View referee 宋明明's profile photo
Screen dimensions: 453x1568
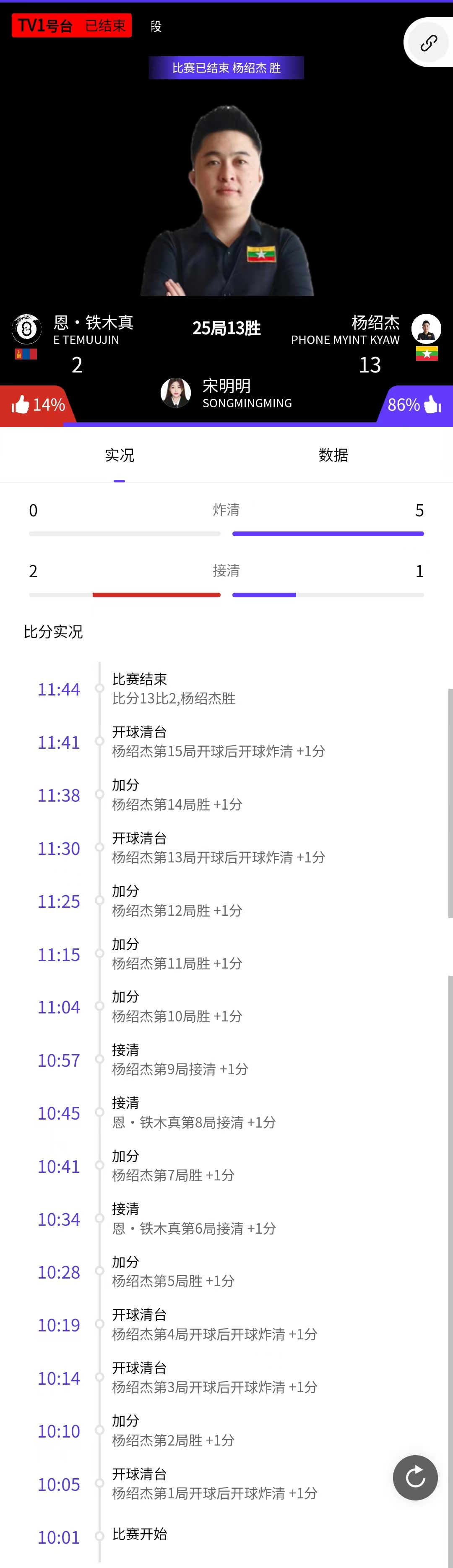[175, 393]
